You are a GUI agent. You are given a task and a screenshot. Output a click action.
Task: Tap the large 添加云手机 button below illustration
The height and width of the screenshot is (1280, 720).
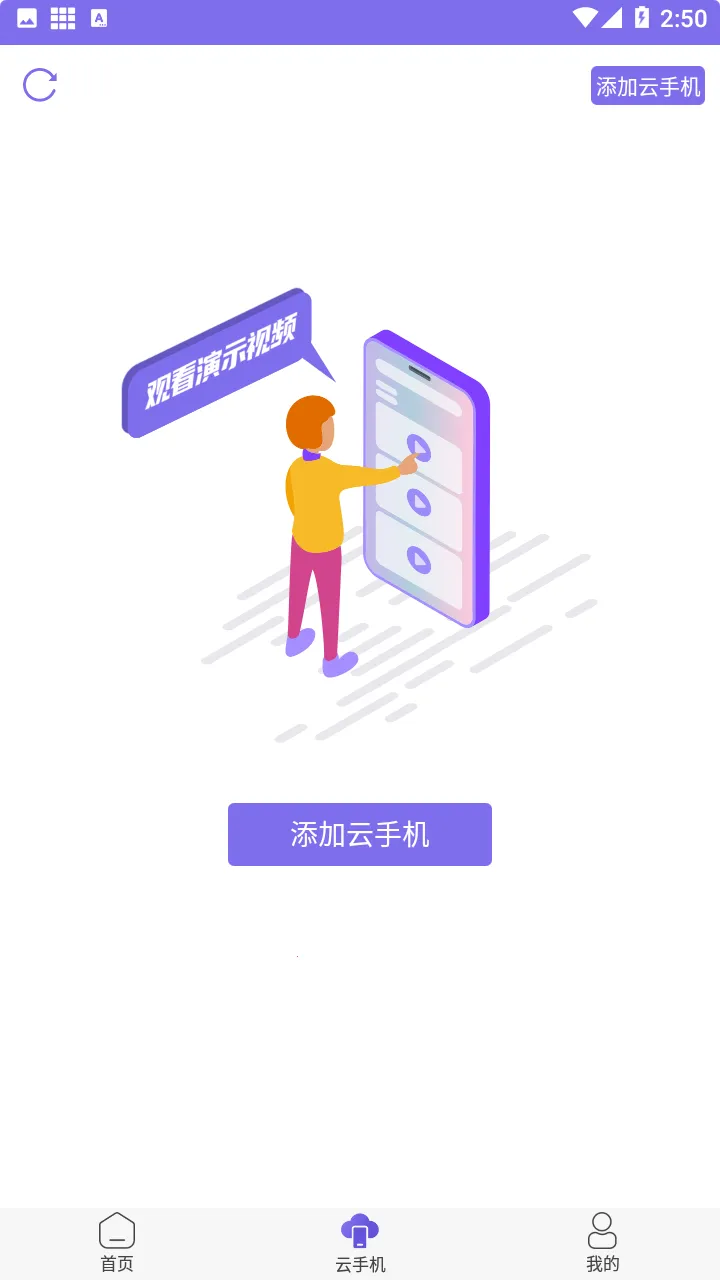pos(360,834)
